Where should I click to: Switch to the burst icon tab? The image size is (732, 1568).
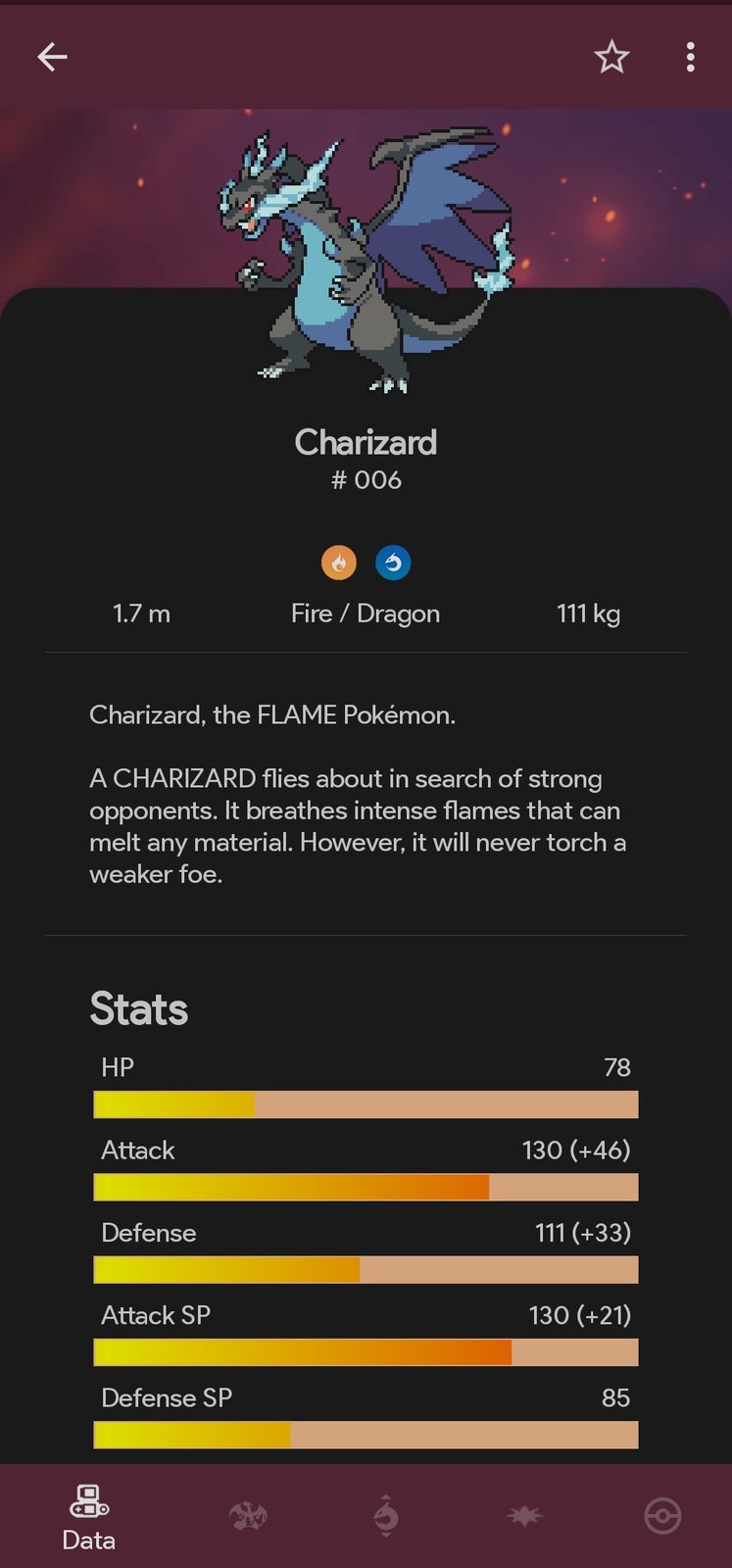[x=524, y=1516]
